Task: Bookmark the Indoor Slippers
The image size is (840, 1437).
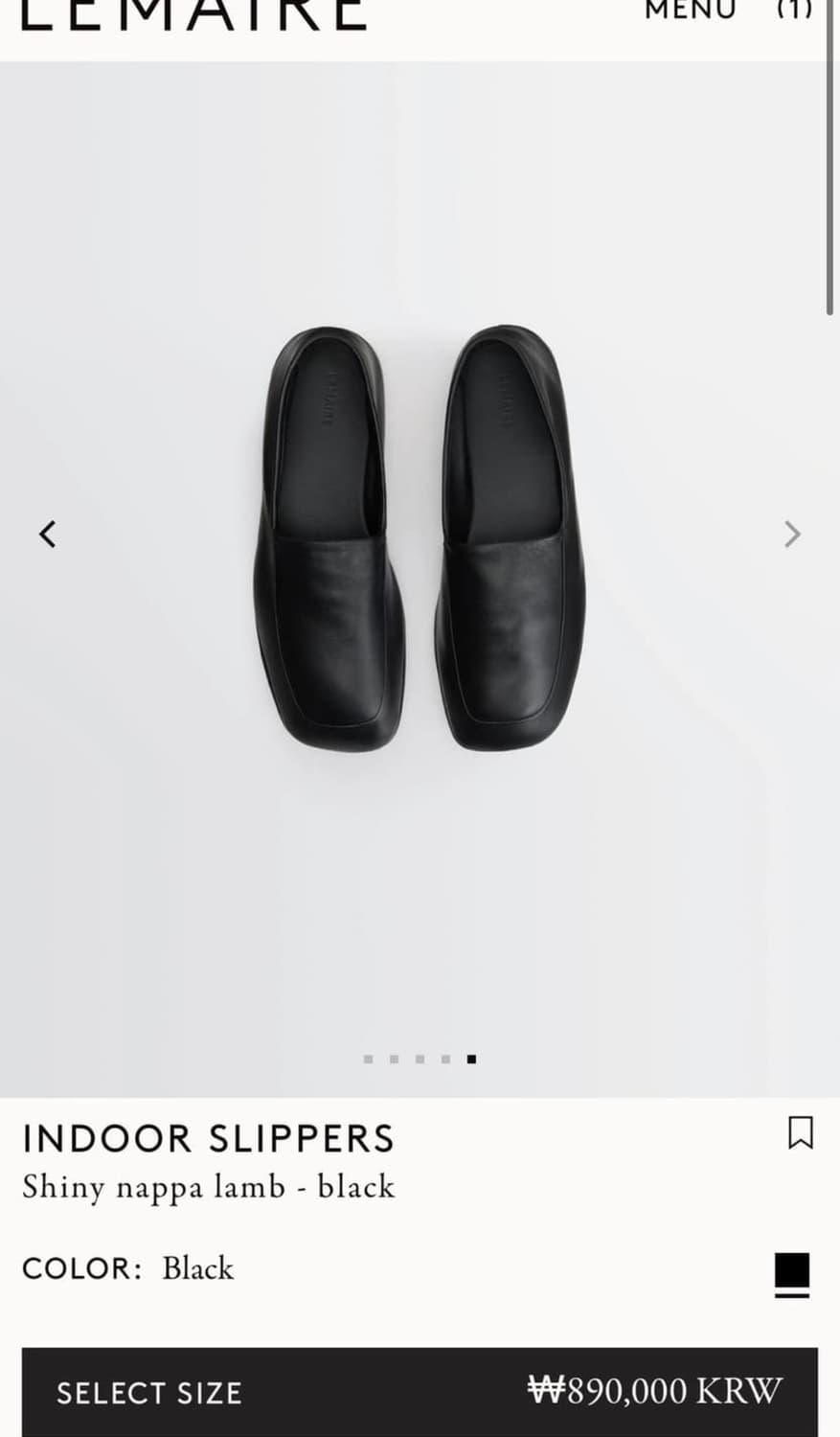Action: 800,1132
